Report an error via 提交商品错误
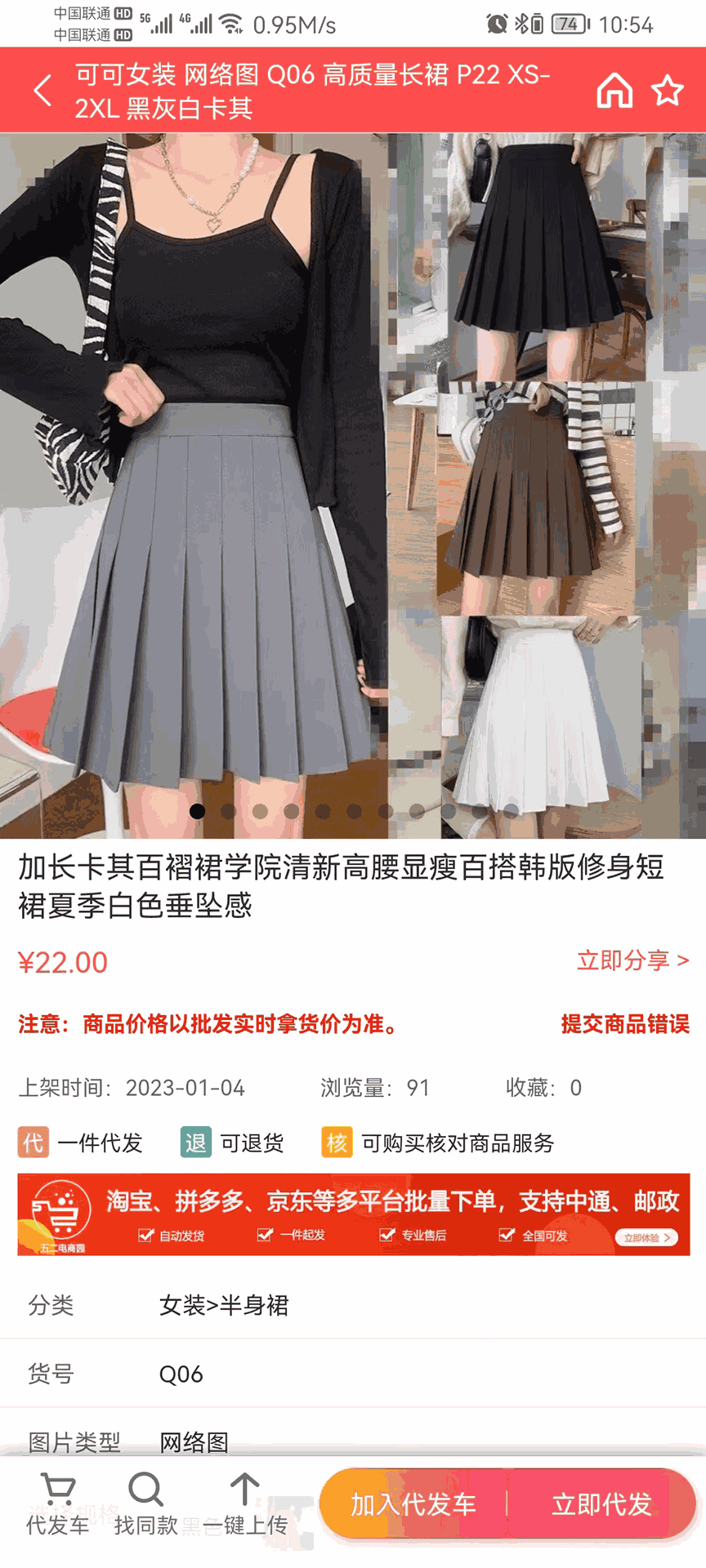Screen dimensions: 706x1568 pos(625,1024)
